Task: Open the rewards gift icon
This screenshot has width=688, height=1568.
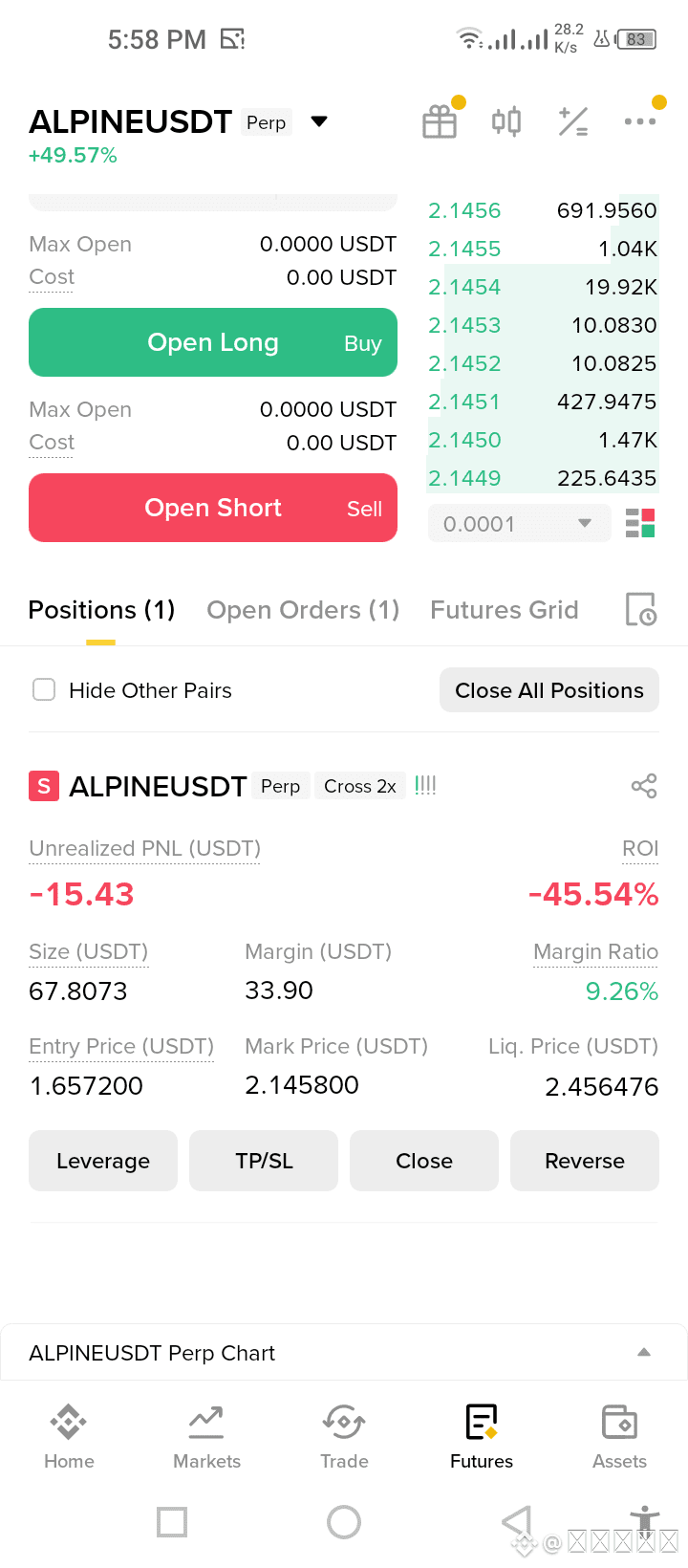Action: coord(440,121)
